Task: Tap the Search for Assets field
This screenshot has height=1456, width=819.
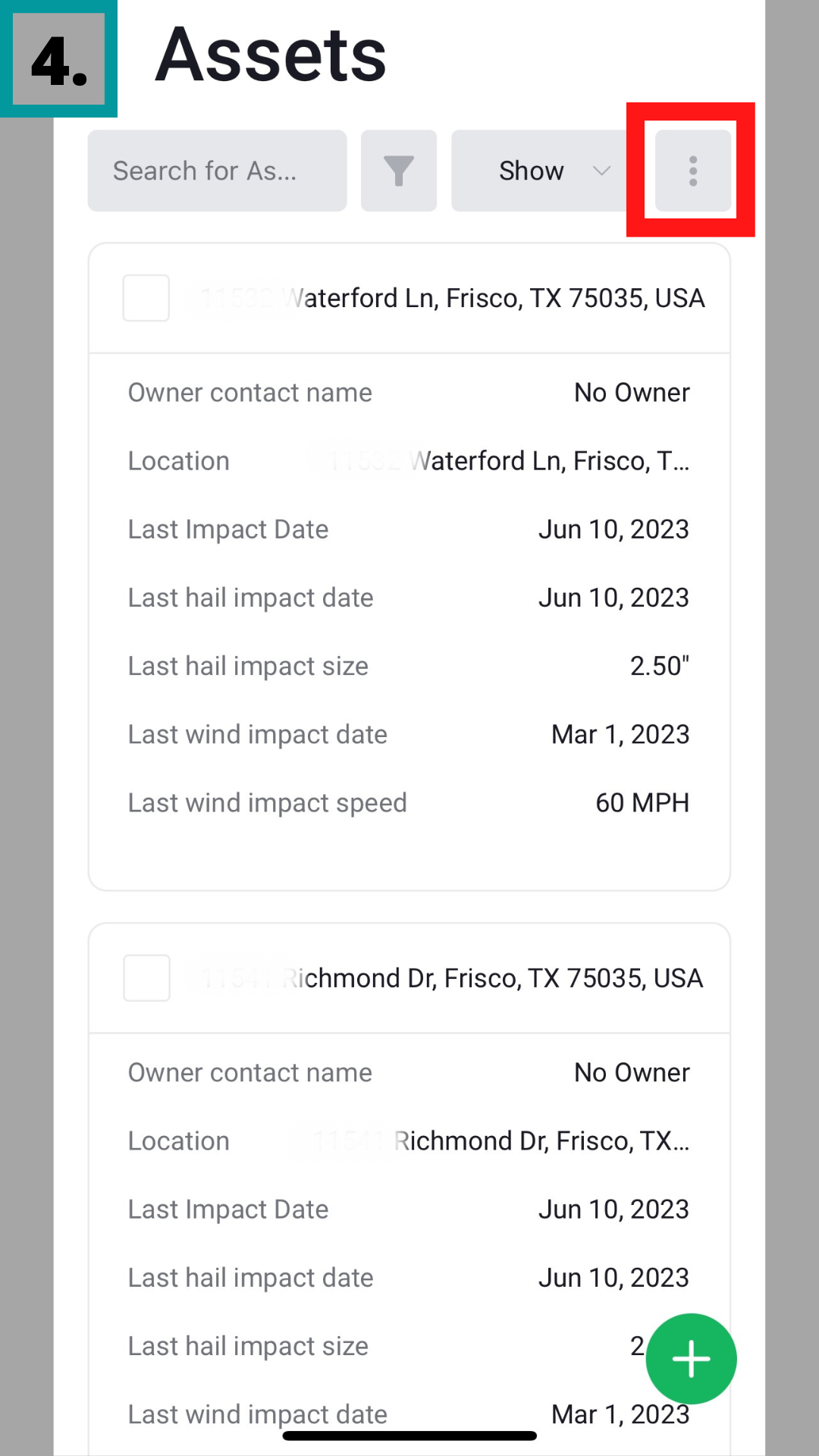Action: click(x=217, y=171)
